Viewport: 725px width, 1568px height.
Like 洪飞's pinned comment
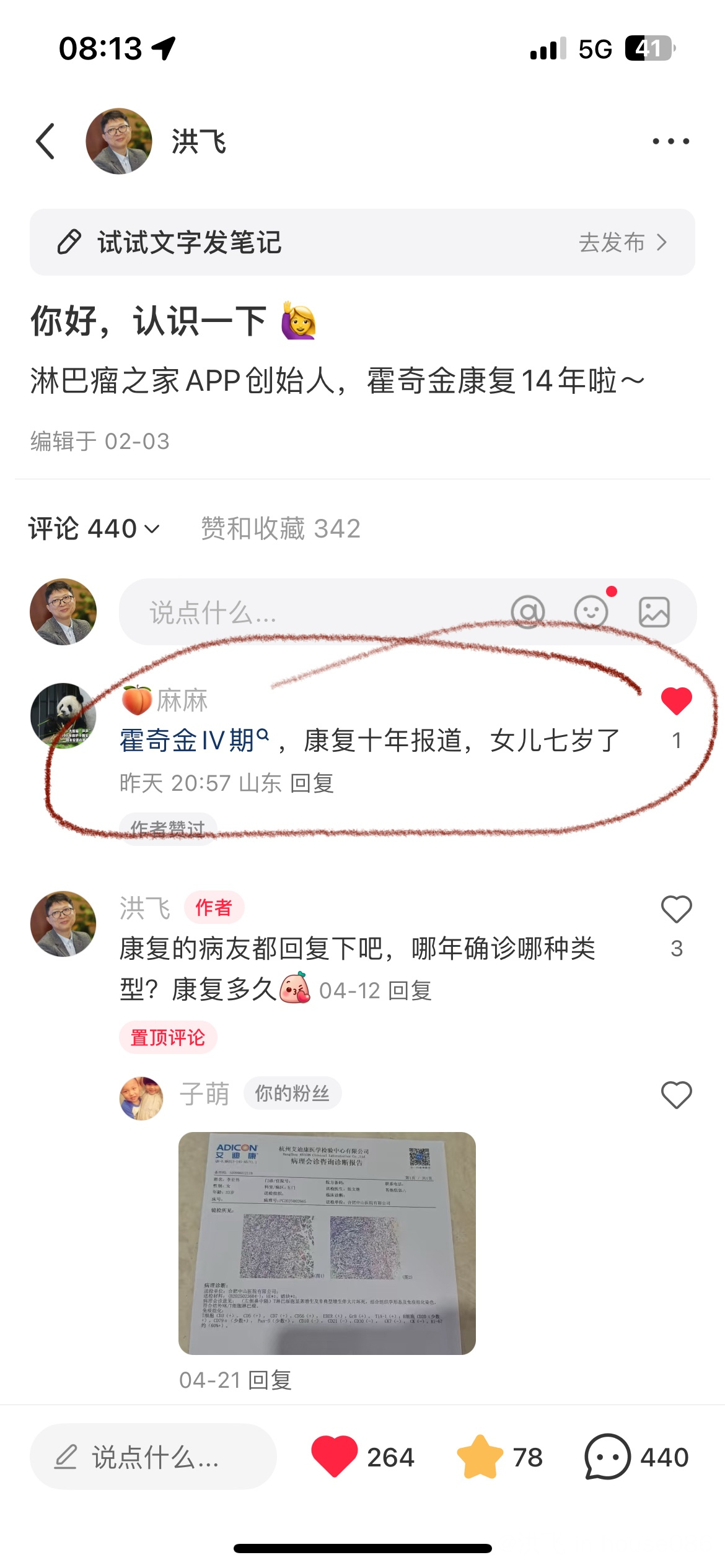676,910
